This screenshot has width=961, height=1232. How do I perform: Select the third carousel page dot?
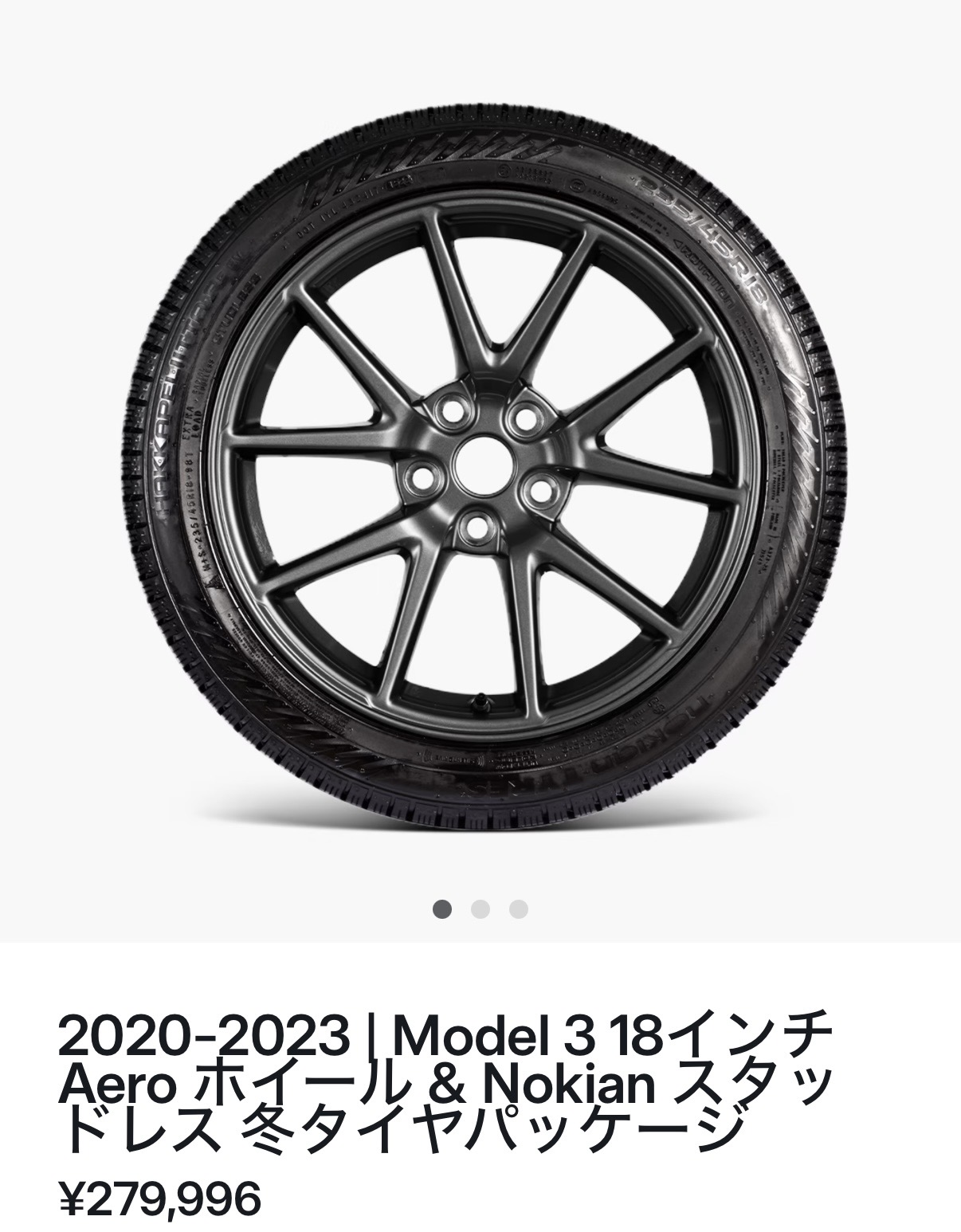519,909
